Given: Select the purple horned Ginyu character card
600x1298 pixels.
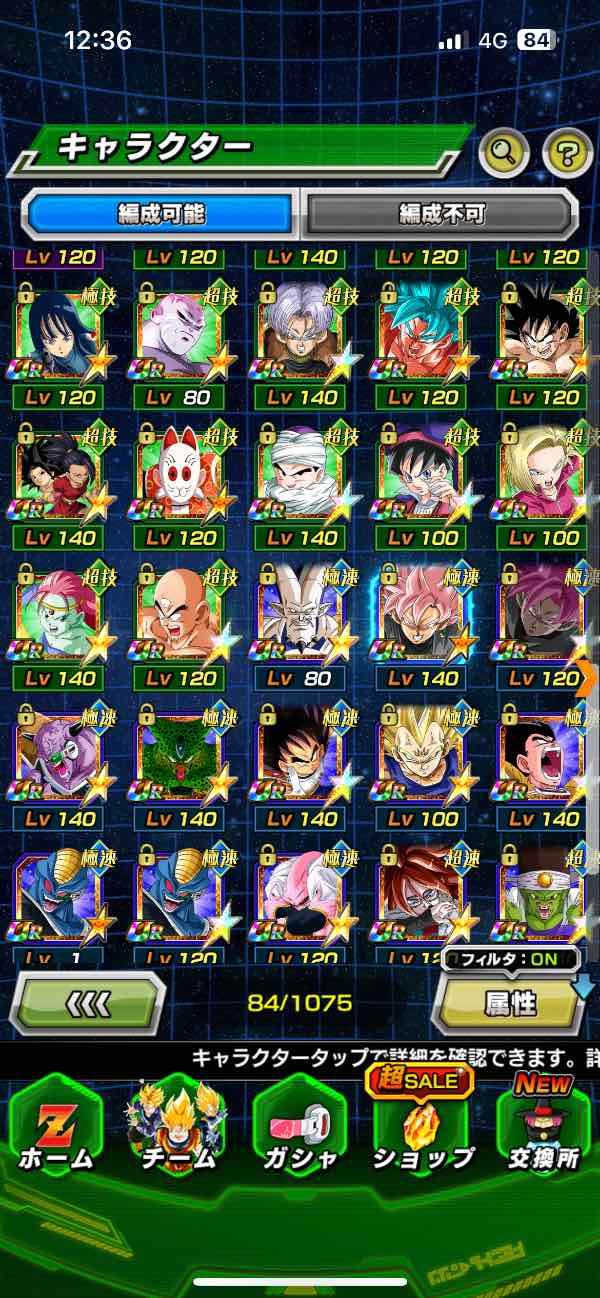Looking at the screenshot, I should click(60, 756).
